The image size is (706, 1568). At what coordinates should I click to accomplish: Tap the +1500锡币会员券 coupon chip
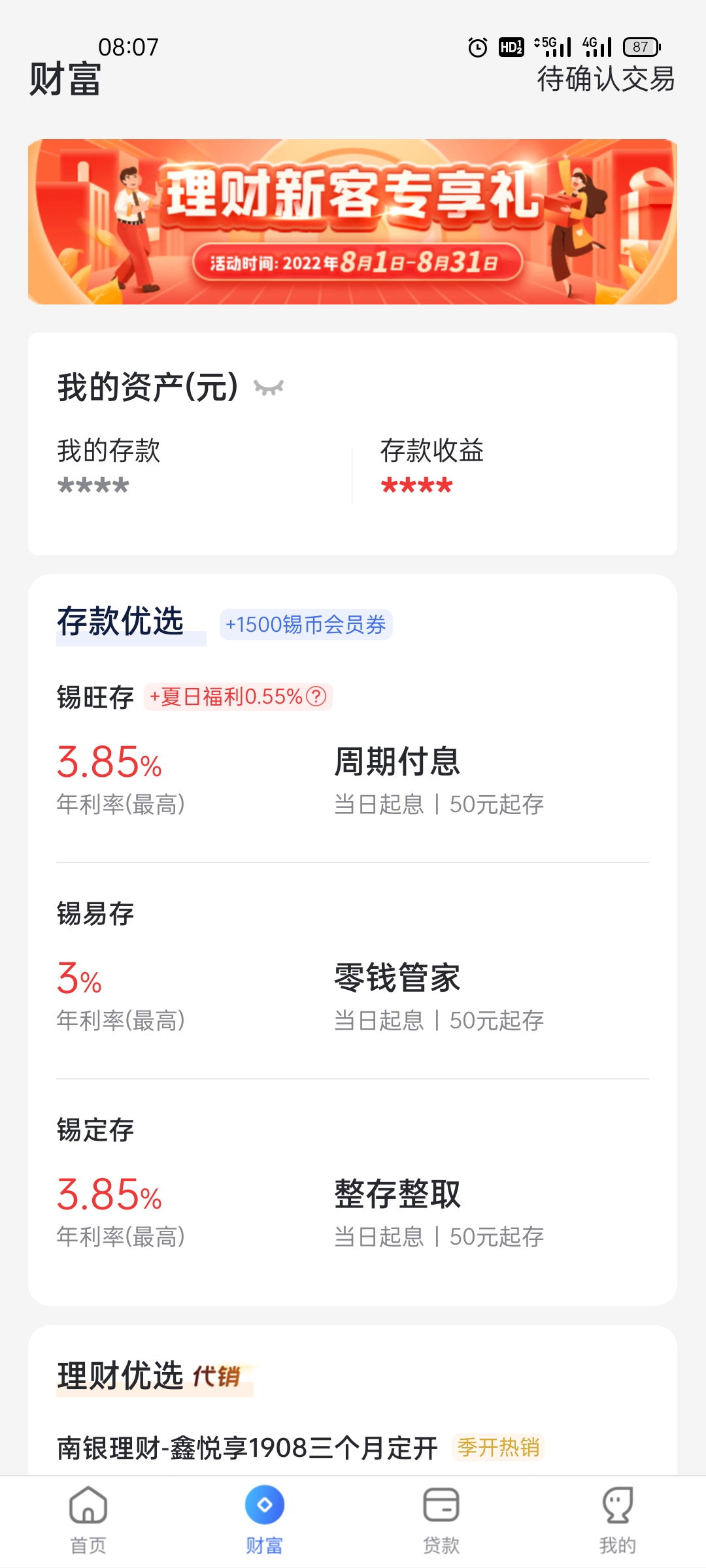[305, 625]
